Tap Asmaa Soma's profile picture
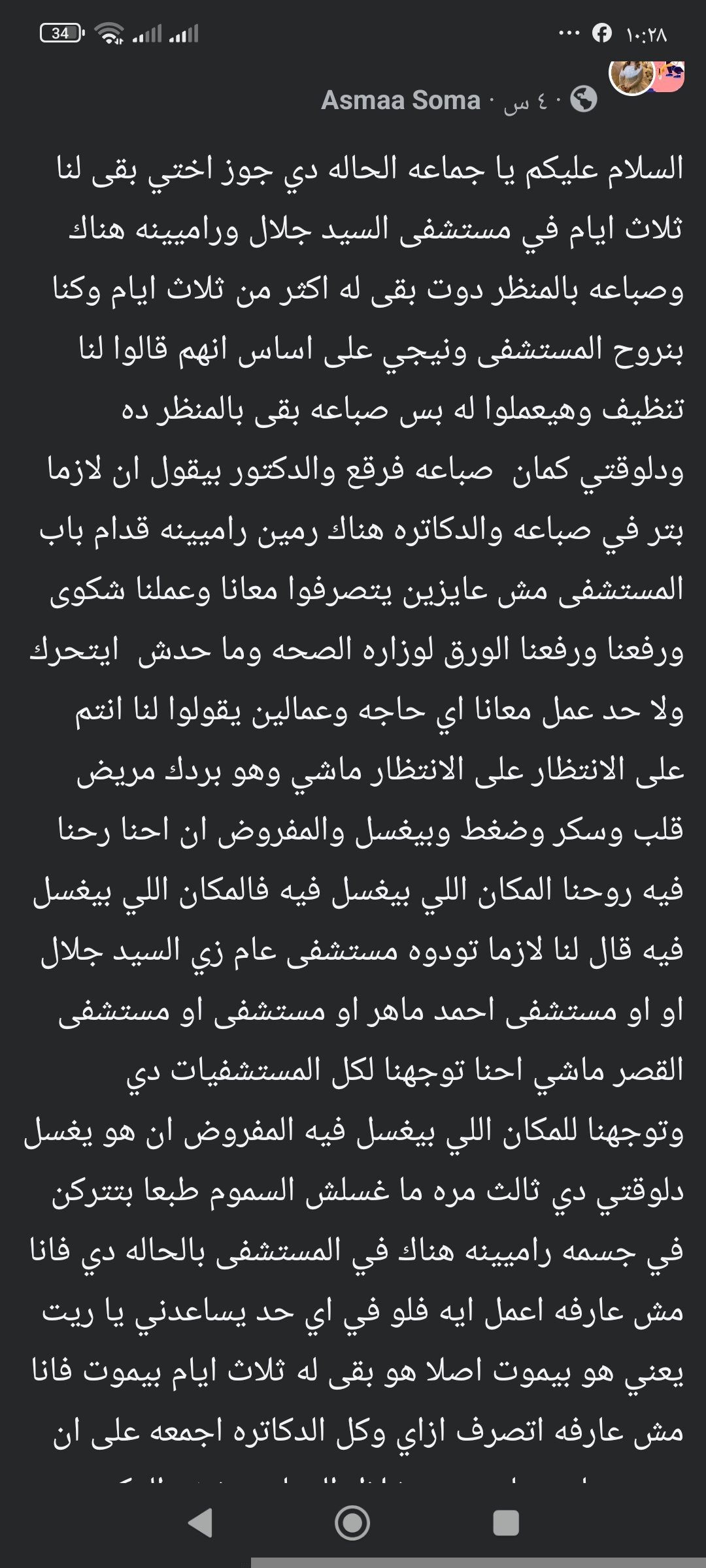Image resolution: width=706 pixels, height=1568 pixels. click(633, 76)
